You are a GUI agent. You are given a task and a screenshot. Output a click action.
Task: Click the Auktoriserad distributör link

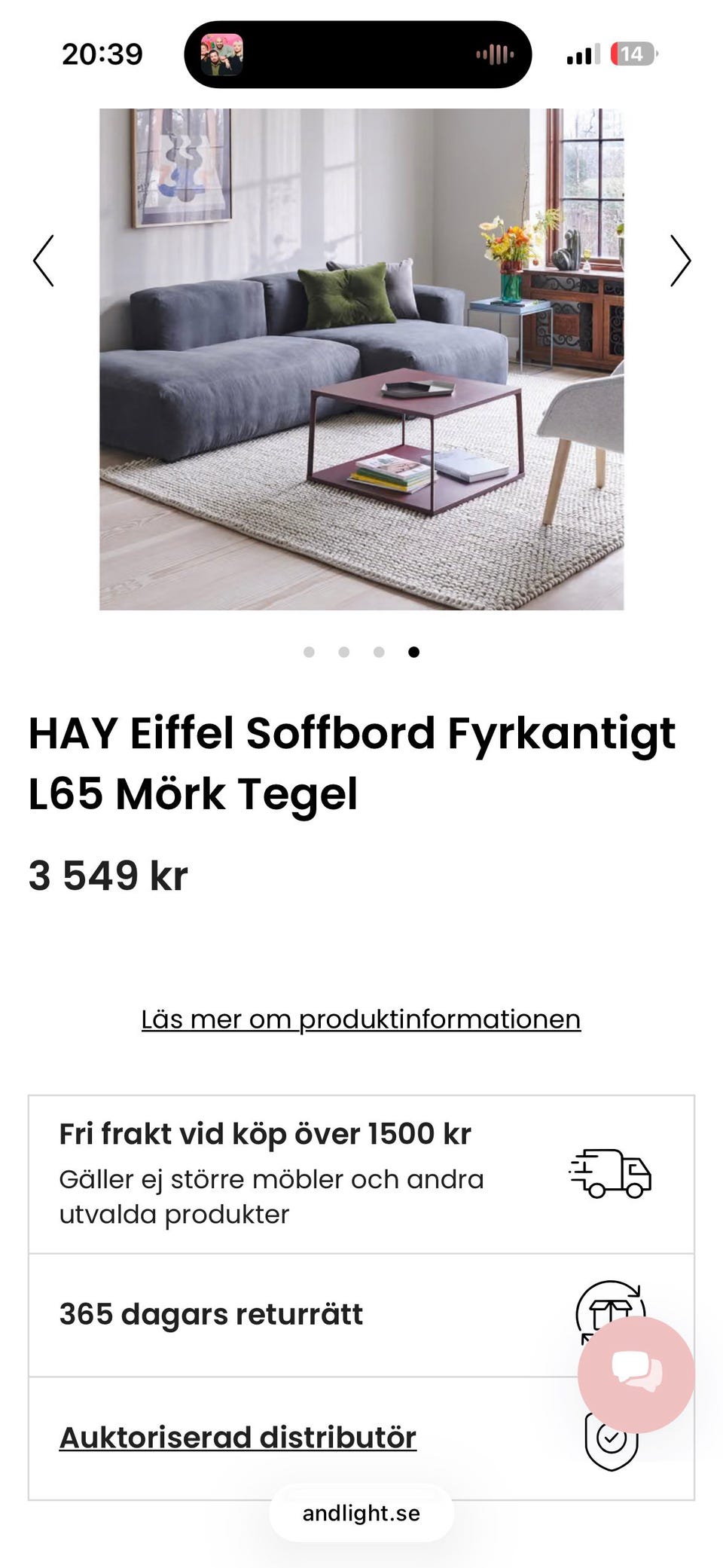click(x=239, y=1438)
